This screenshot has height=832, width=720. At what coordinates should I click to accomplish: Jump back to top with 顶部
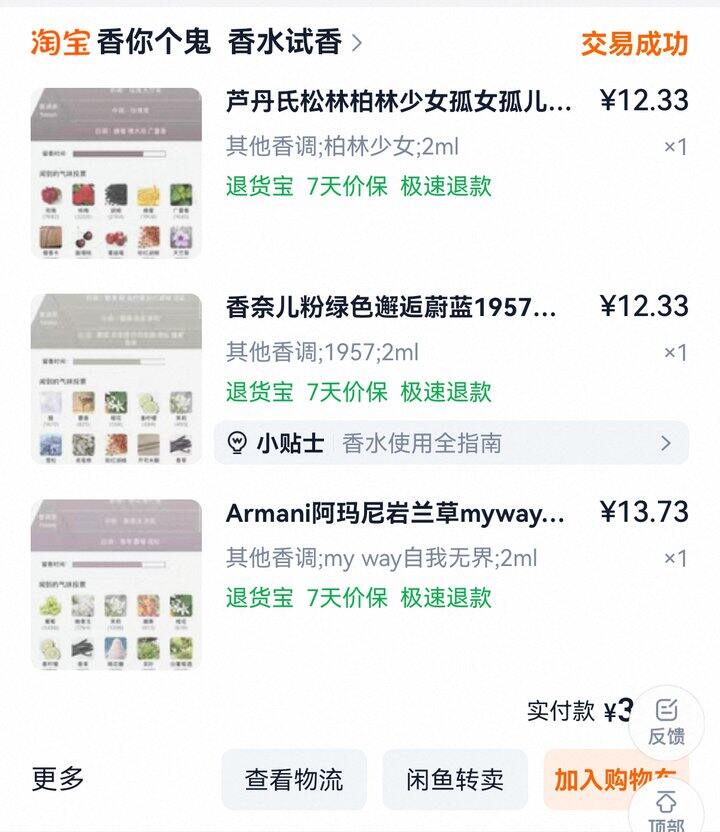click(x=666, y=810)
